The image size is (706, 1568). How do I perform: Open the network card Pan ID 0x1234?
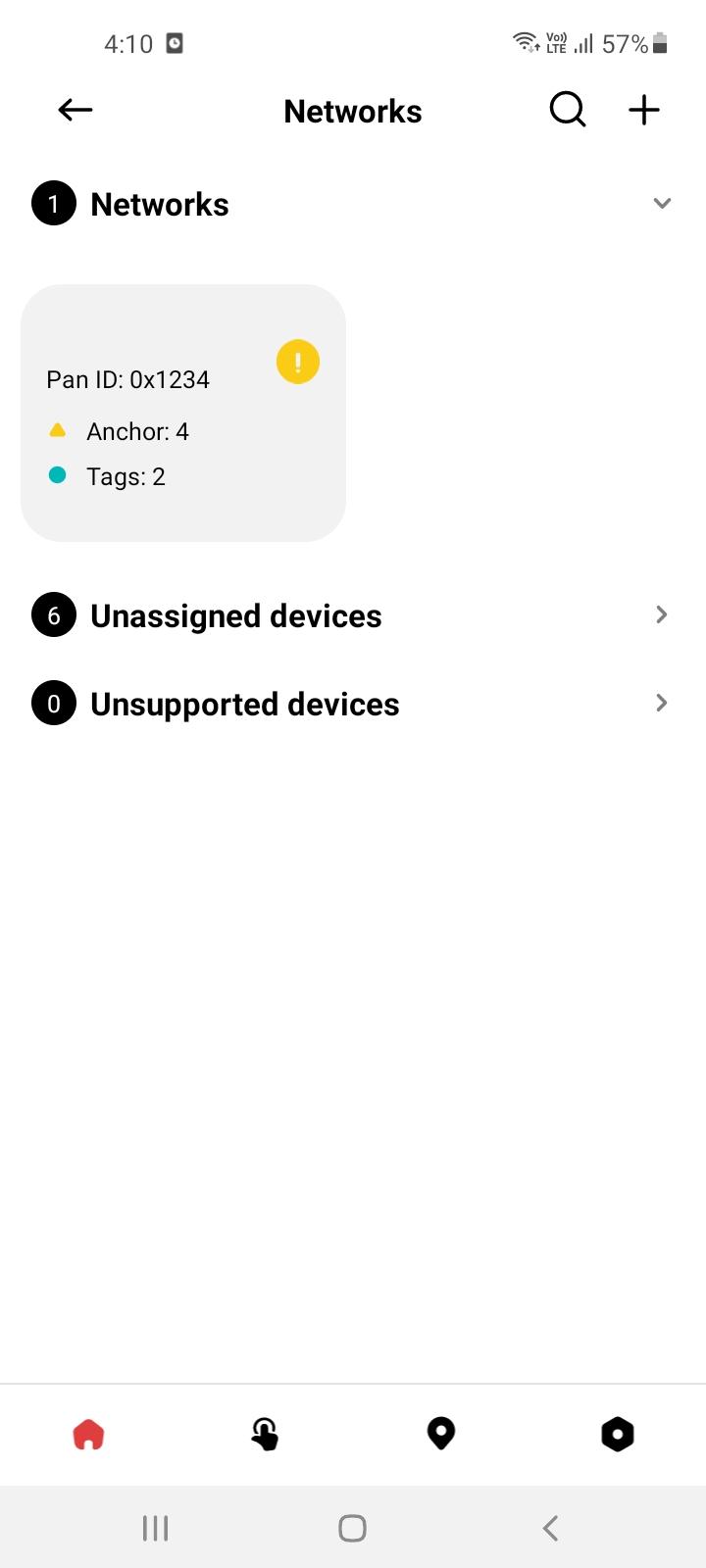click(x=183, y=413)
